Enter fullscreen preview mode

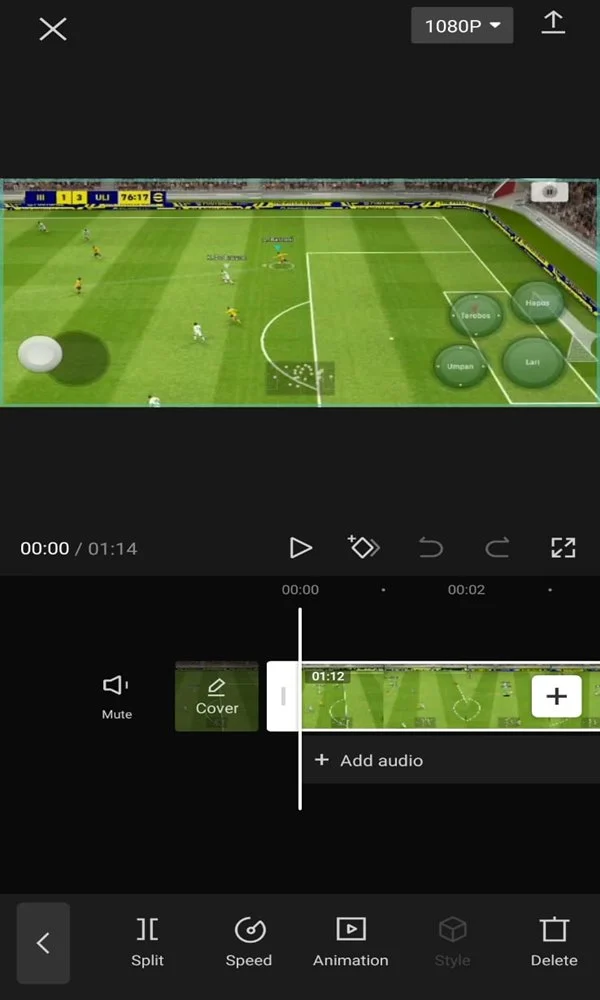point(563,547)
